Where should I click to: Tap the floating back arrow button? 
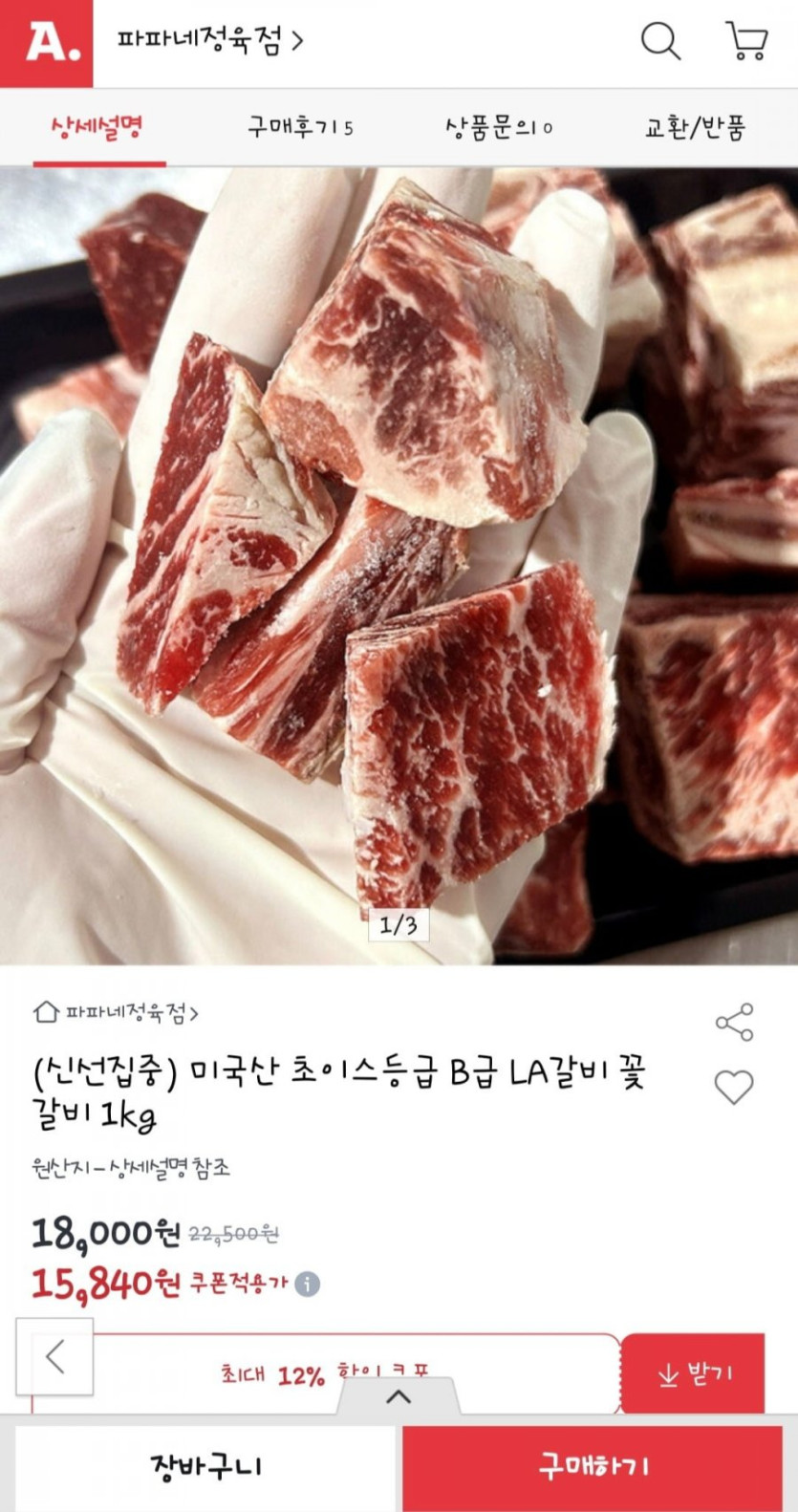pyautogui.click(x=54, y=1356)
